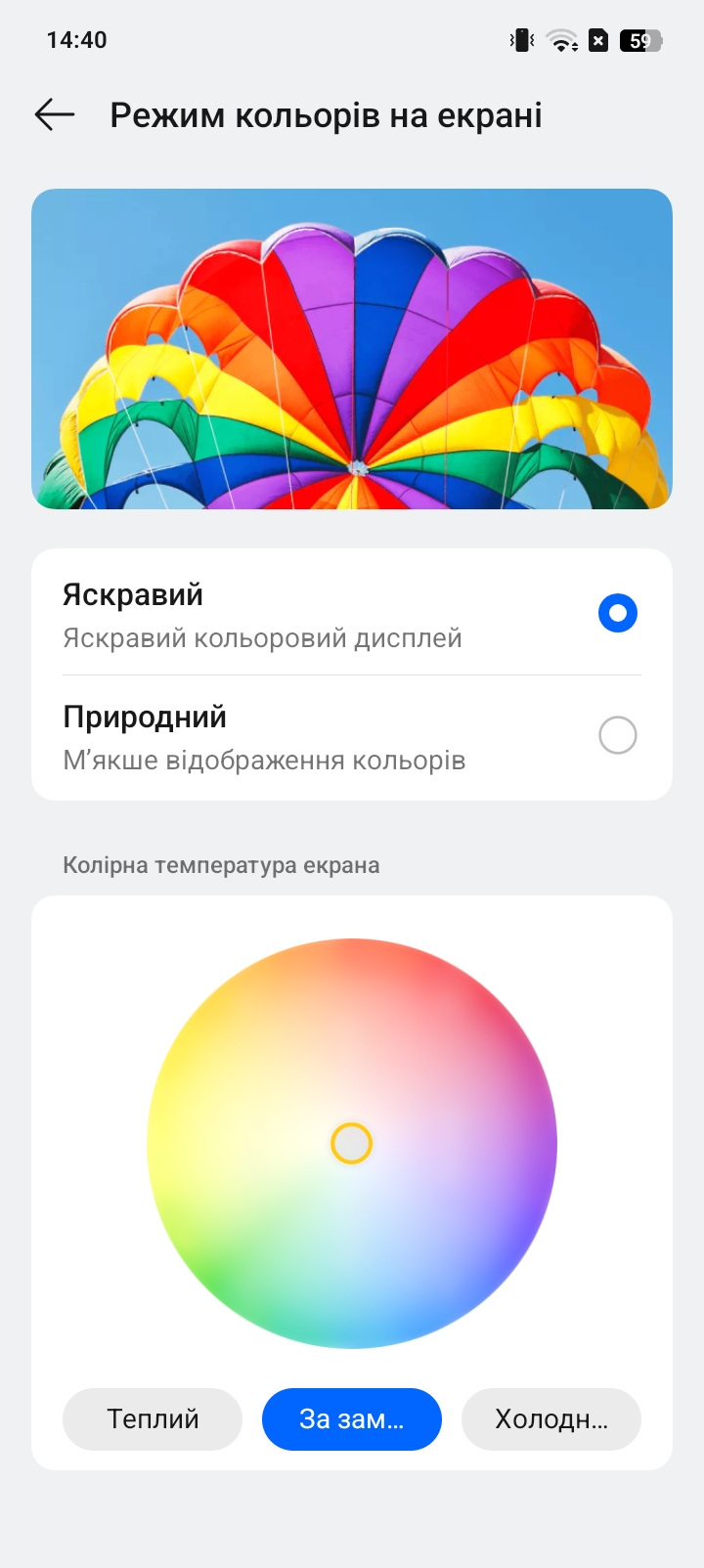The width and height of the screenshot is (704, 1568).
Task: Choose the Природний color mode
Action: tap(352, 737)
